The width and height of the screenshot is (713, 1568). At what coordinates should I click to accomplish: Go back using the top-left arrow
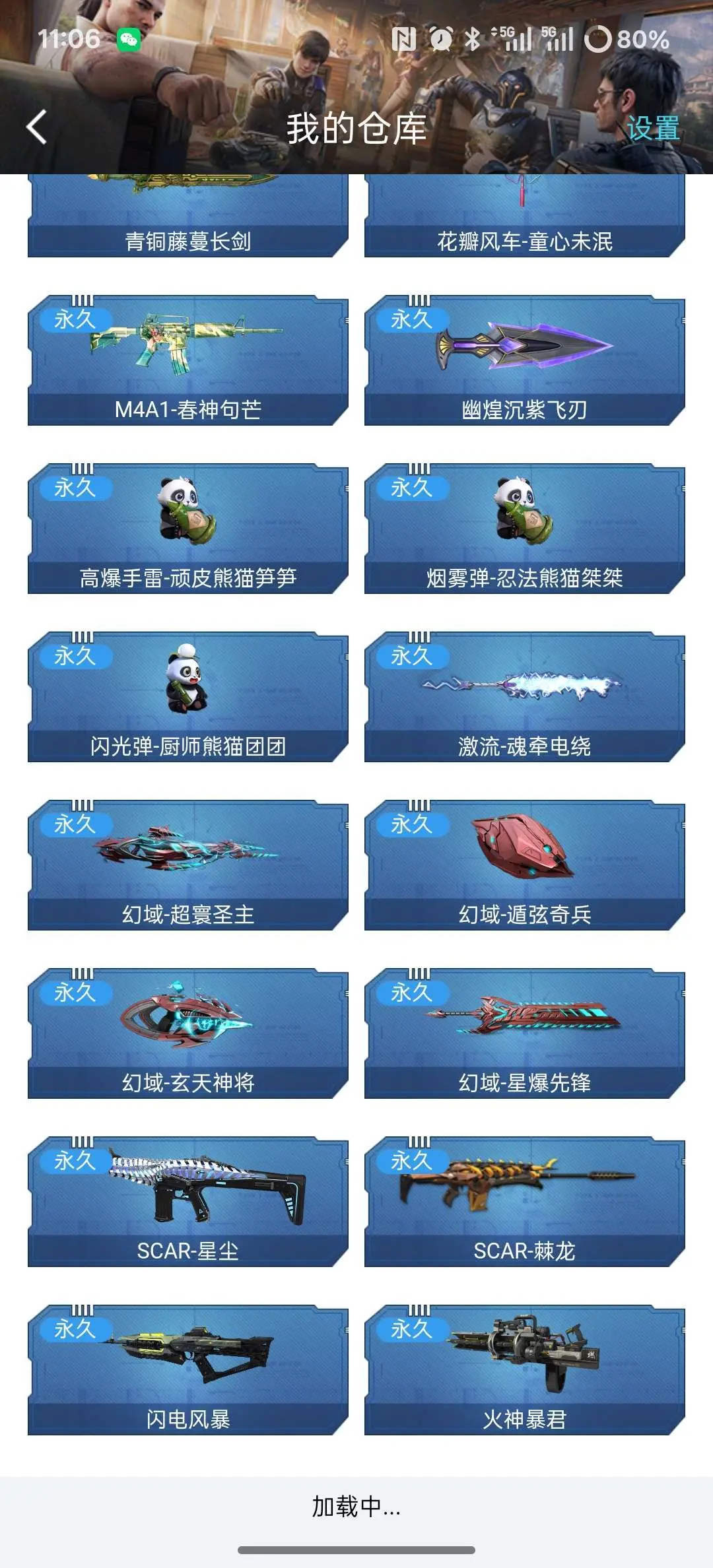coord(37,127)
